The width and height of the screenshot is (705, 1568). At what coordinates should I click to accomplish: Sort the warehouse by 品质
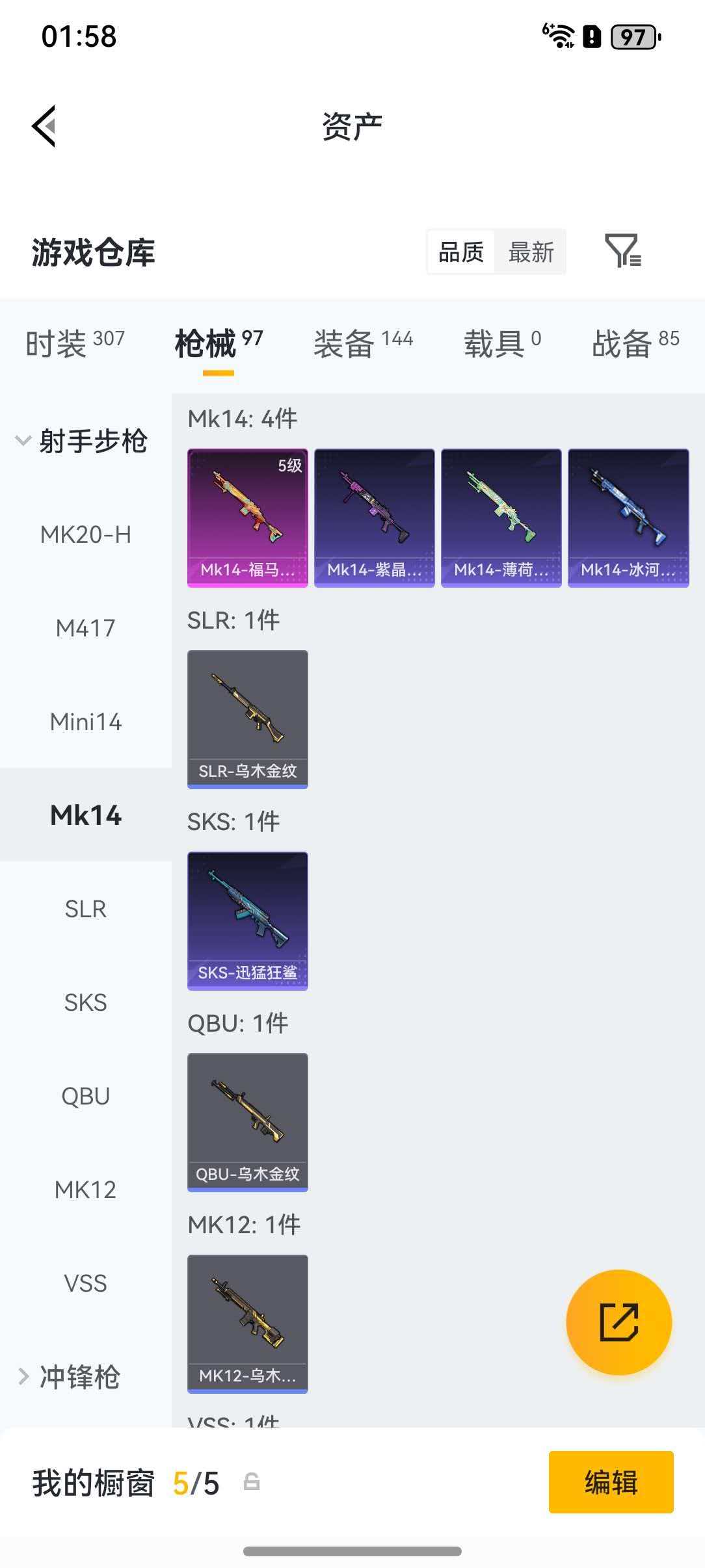pyautogui.click(x=461, y=252)
